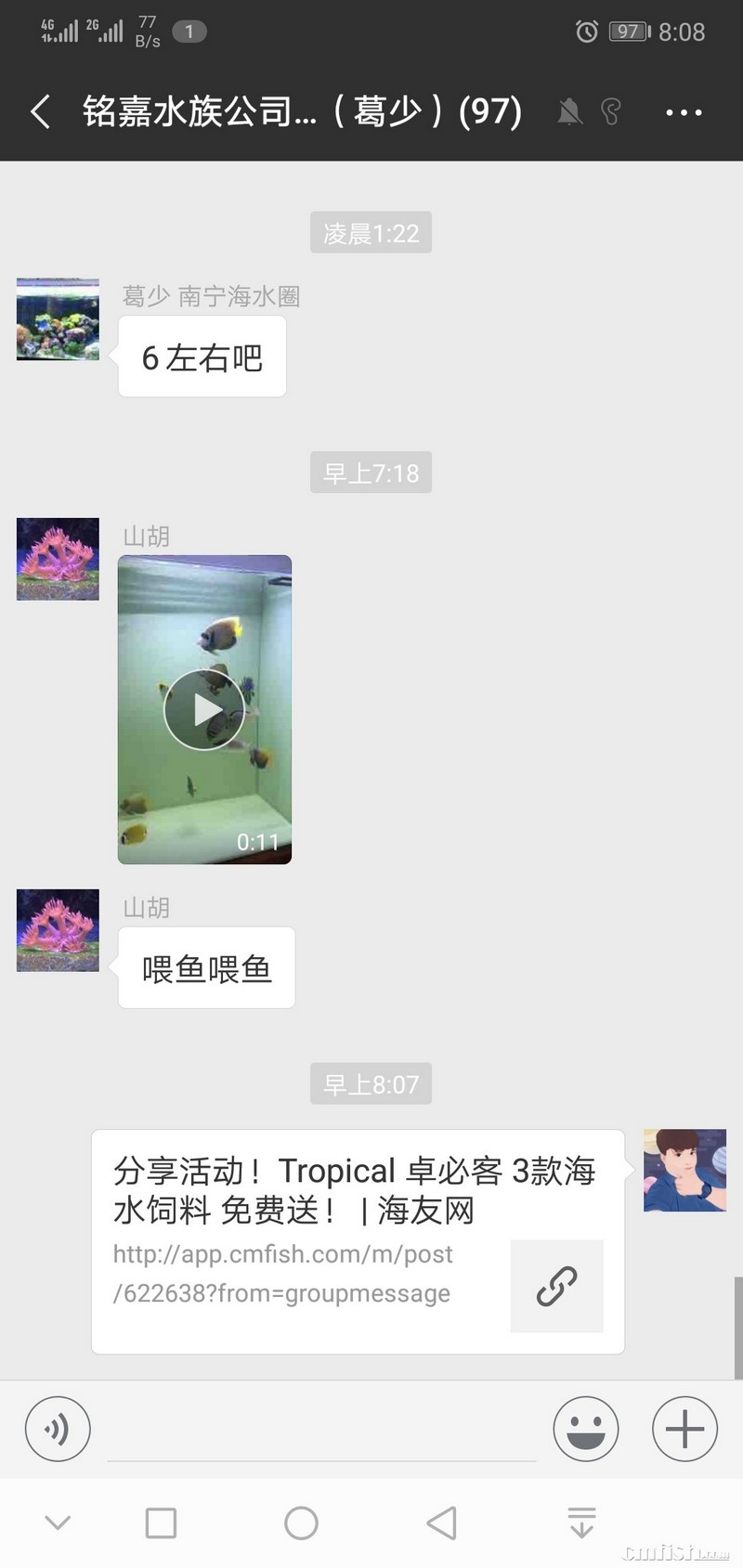743x1568 pixels.
Task: Open the plus attachments menu
Action: 684,1429
